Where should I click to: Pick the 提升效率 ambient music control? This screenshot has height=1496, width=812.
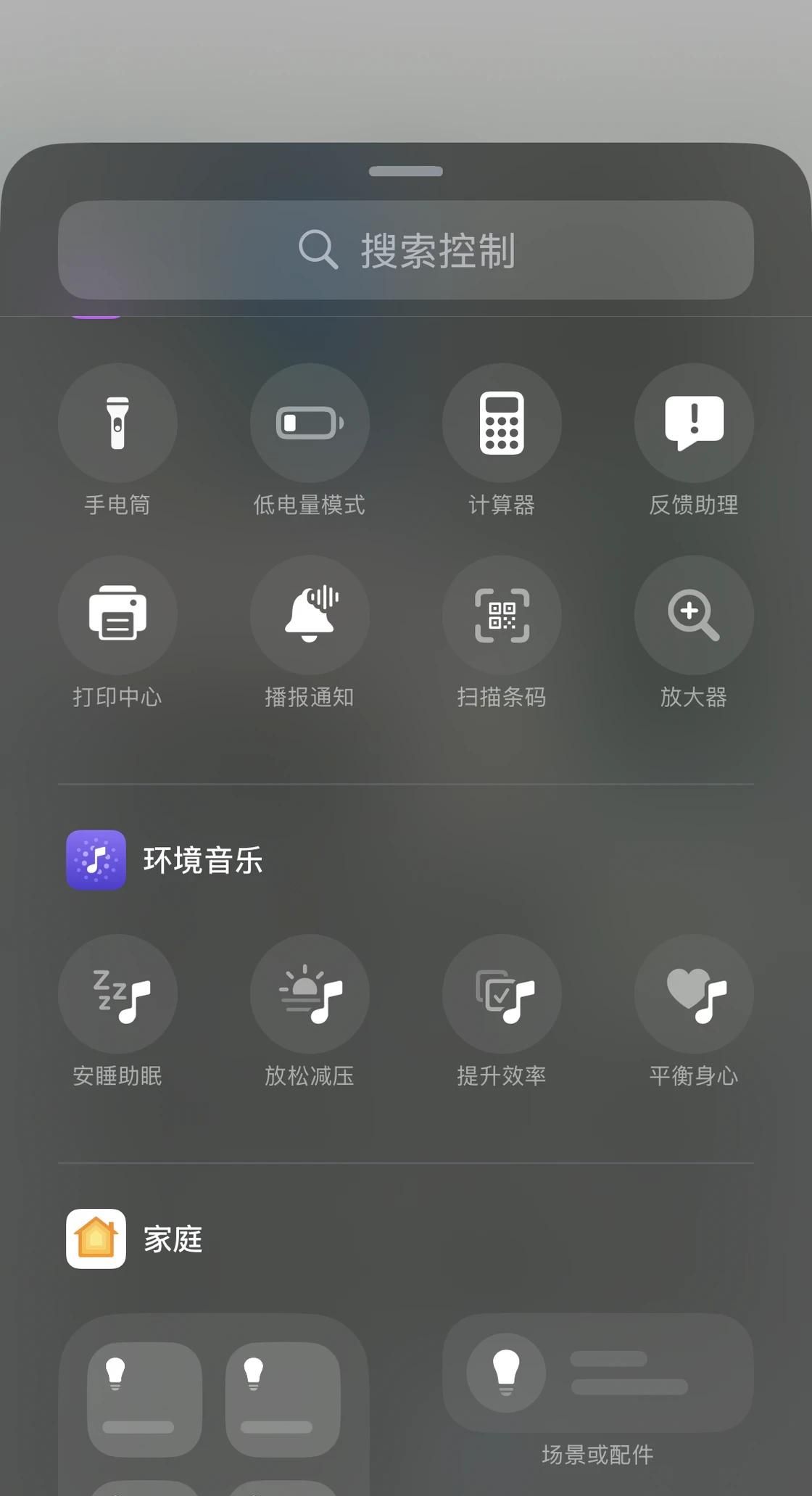[502, 993]
